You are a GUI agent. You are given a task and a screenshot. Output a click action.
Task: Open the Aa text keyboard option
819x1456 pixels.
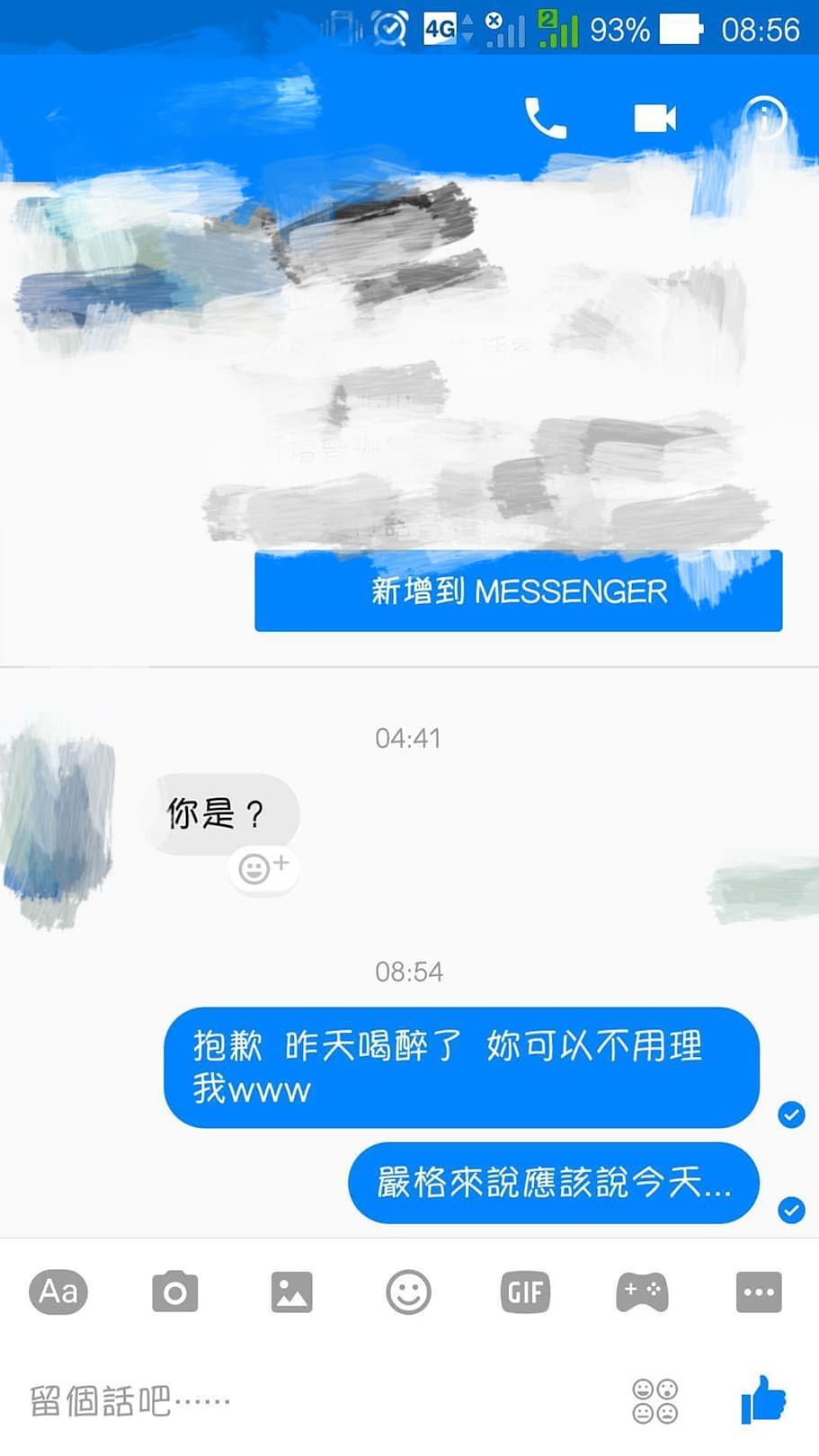click(58, 1292)
